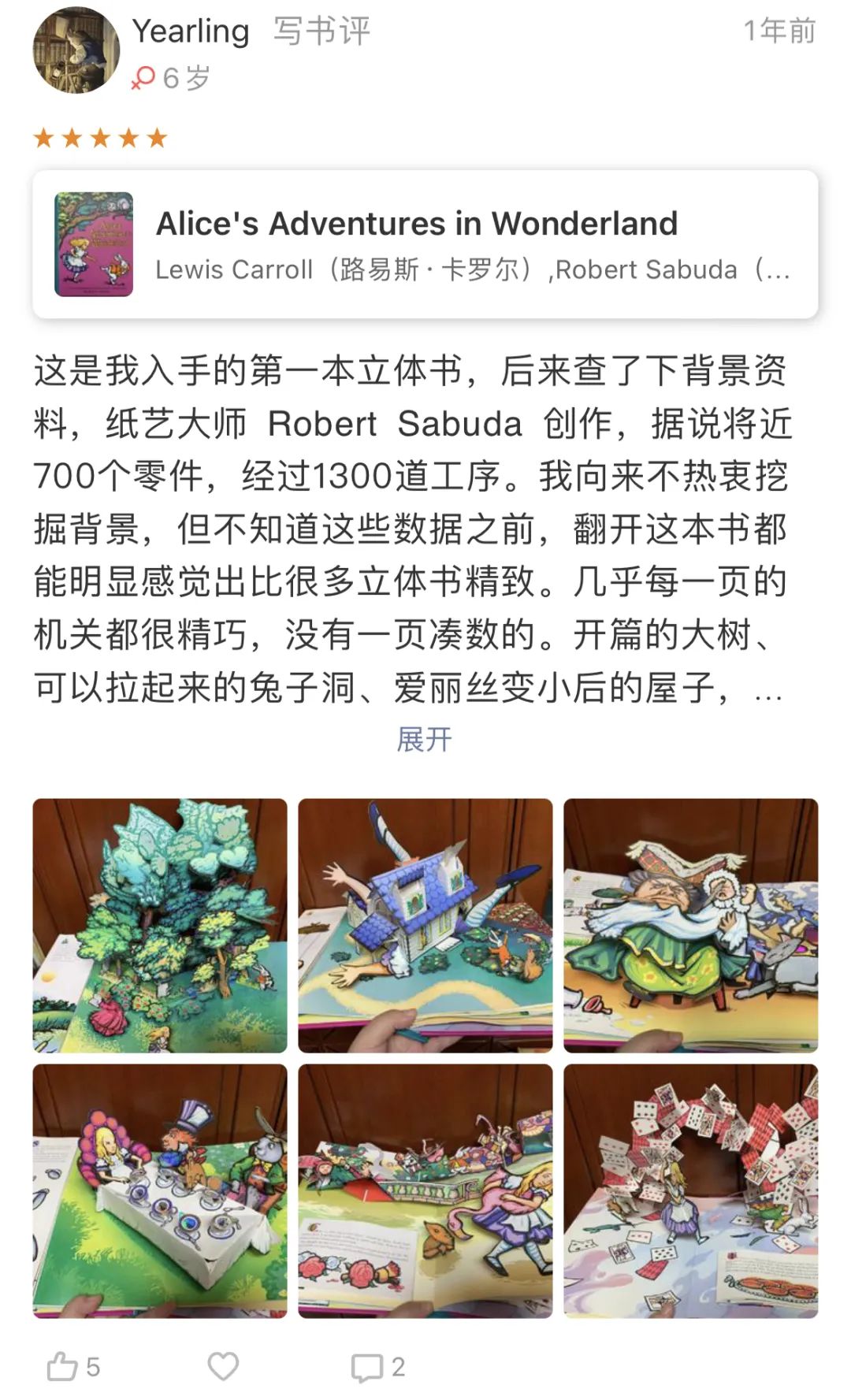Open the pop-up tree photo
This screenshot has height=1400, width=851.
click(x=160, y=926)
